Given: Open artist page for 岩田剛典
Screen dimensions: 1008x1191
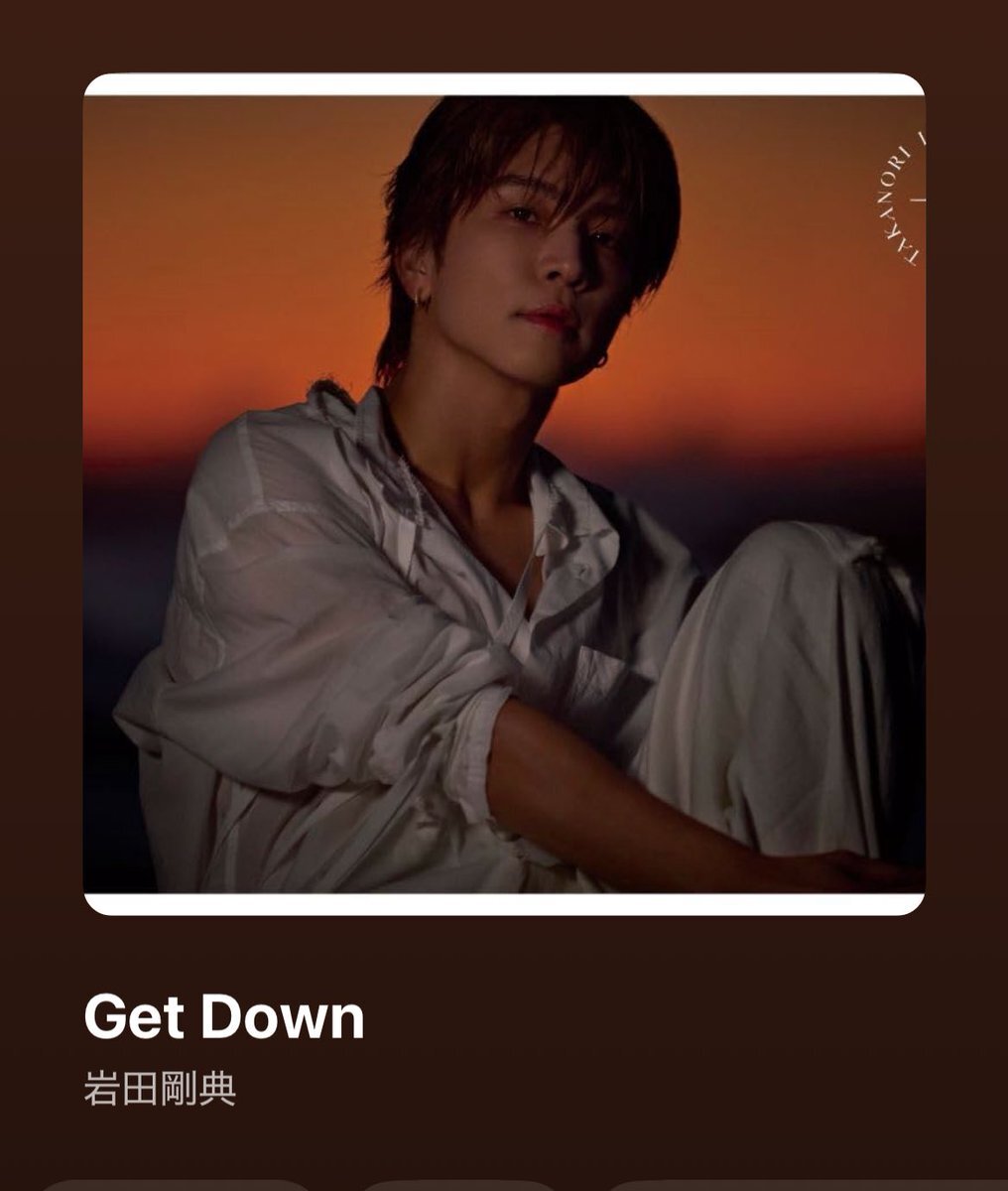Looking at the screenshot, I should tap(160, 1089).
